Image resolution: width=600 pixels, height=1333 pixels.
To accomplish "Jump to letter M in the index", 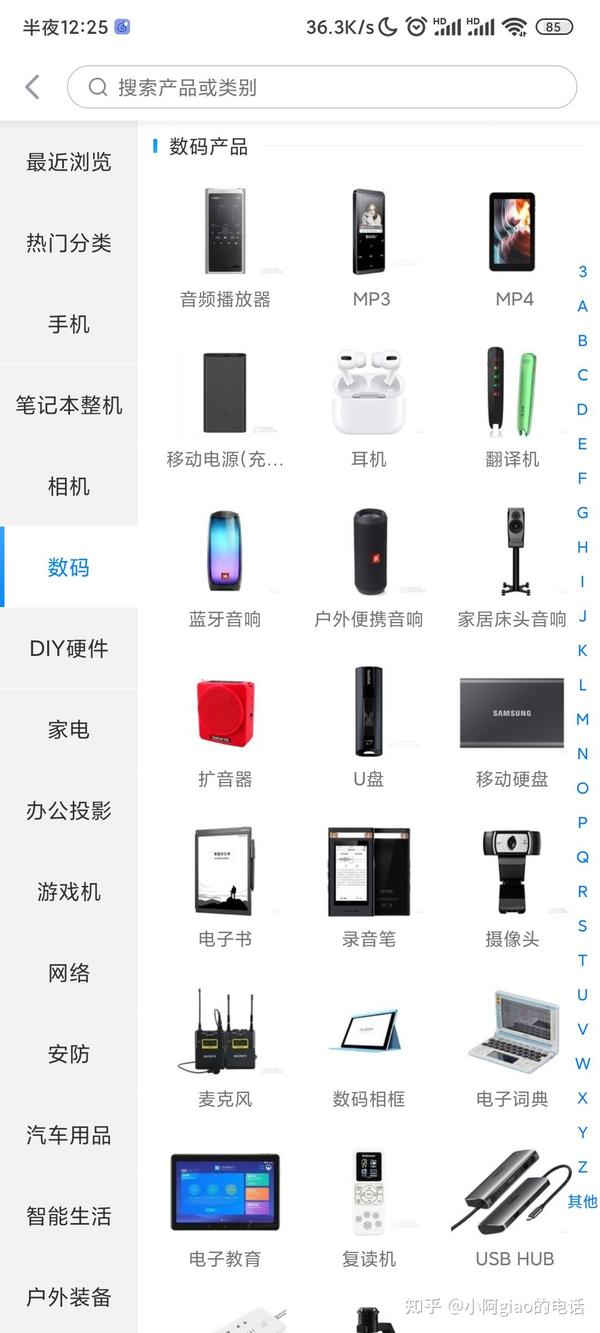I will 582,719.
